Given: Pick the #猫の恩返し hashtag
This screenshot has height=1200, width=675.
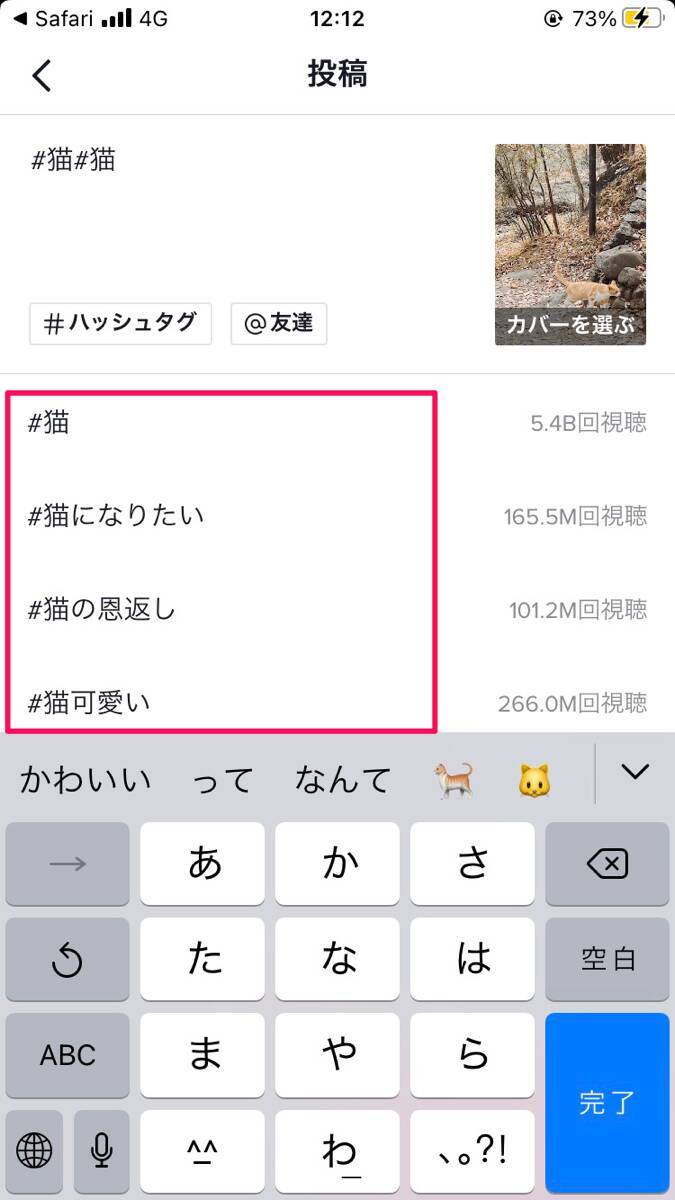Looking at the screenshot, I should 220,609.
